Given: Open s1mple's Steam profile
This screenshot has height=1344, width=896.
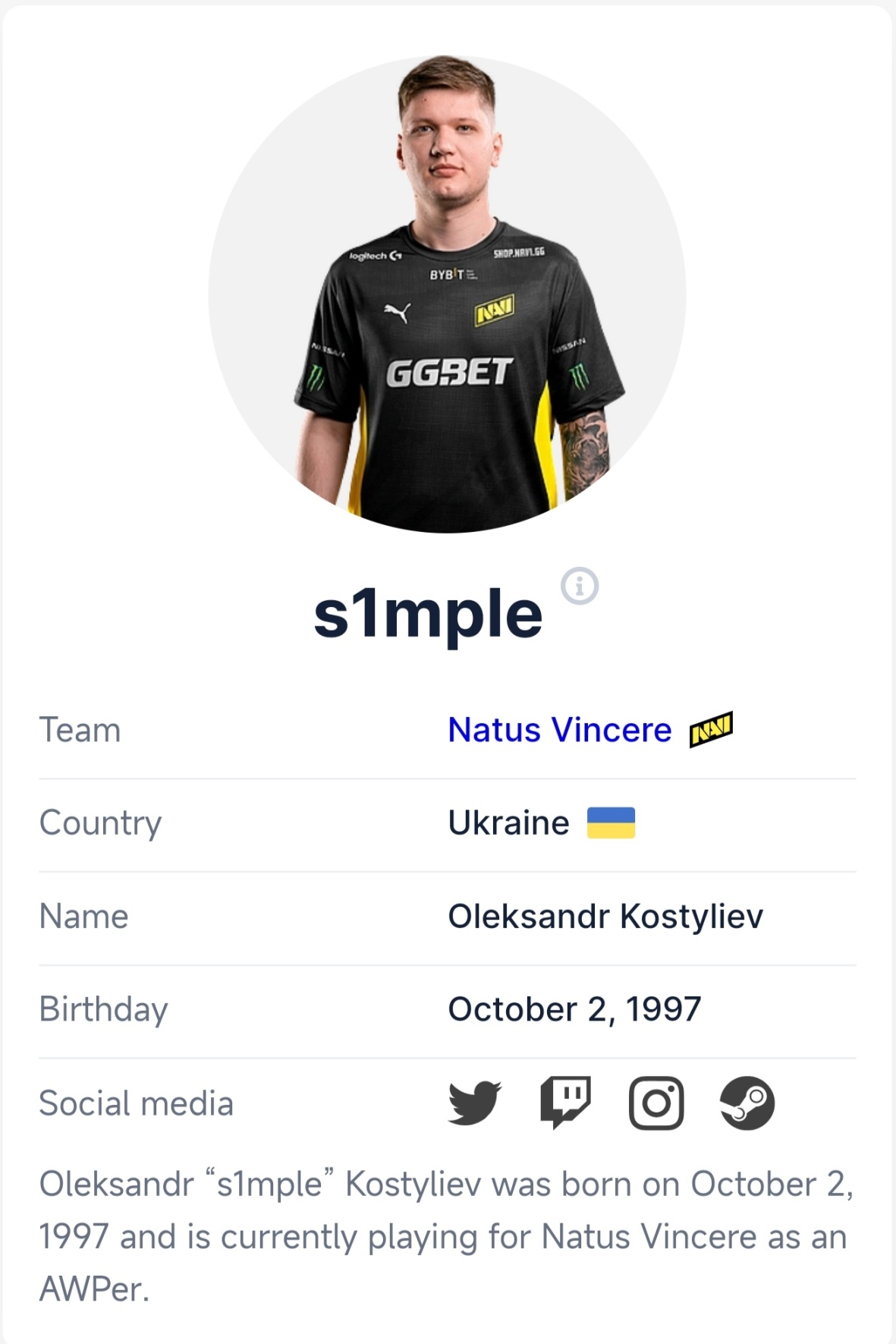Looking at the screenshot, I should pos(747,1103).
